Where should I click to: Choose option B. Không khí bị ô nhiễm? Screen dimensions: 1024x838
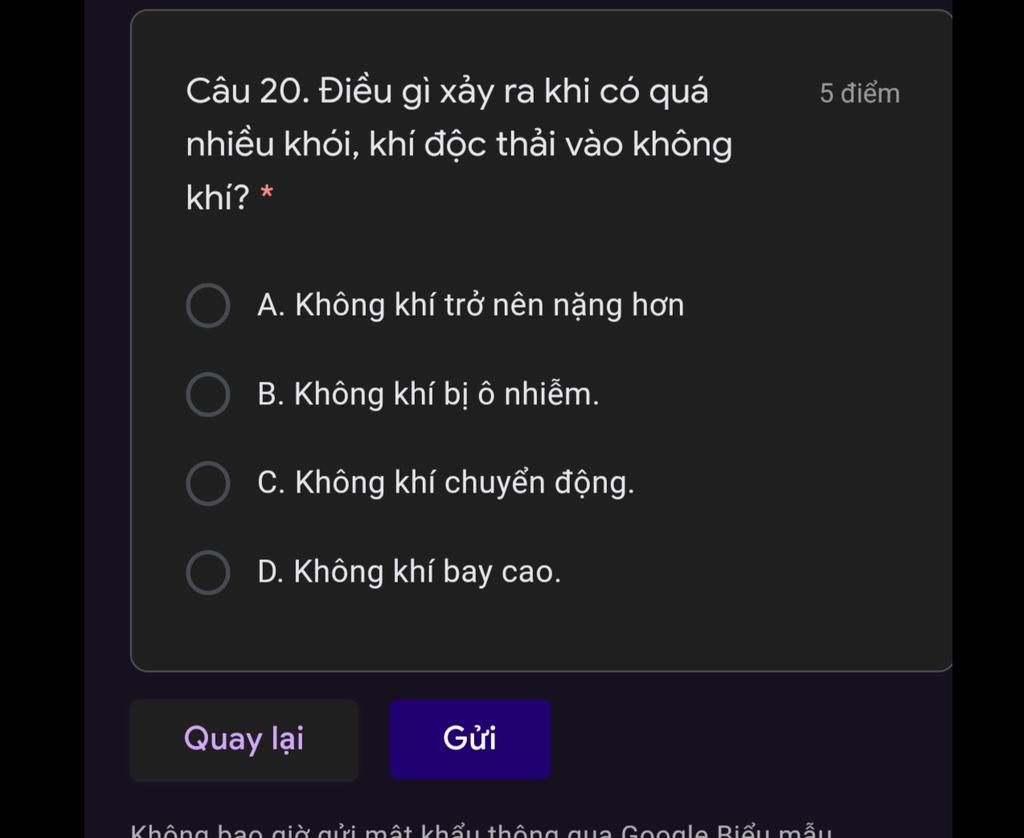[x=208, y=394]
